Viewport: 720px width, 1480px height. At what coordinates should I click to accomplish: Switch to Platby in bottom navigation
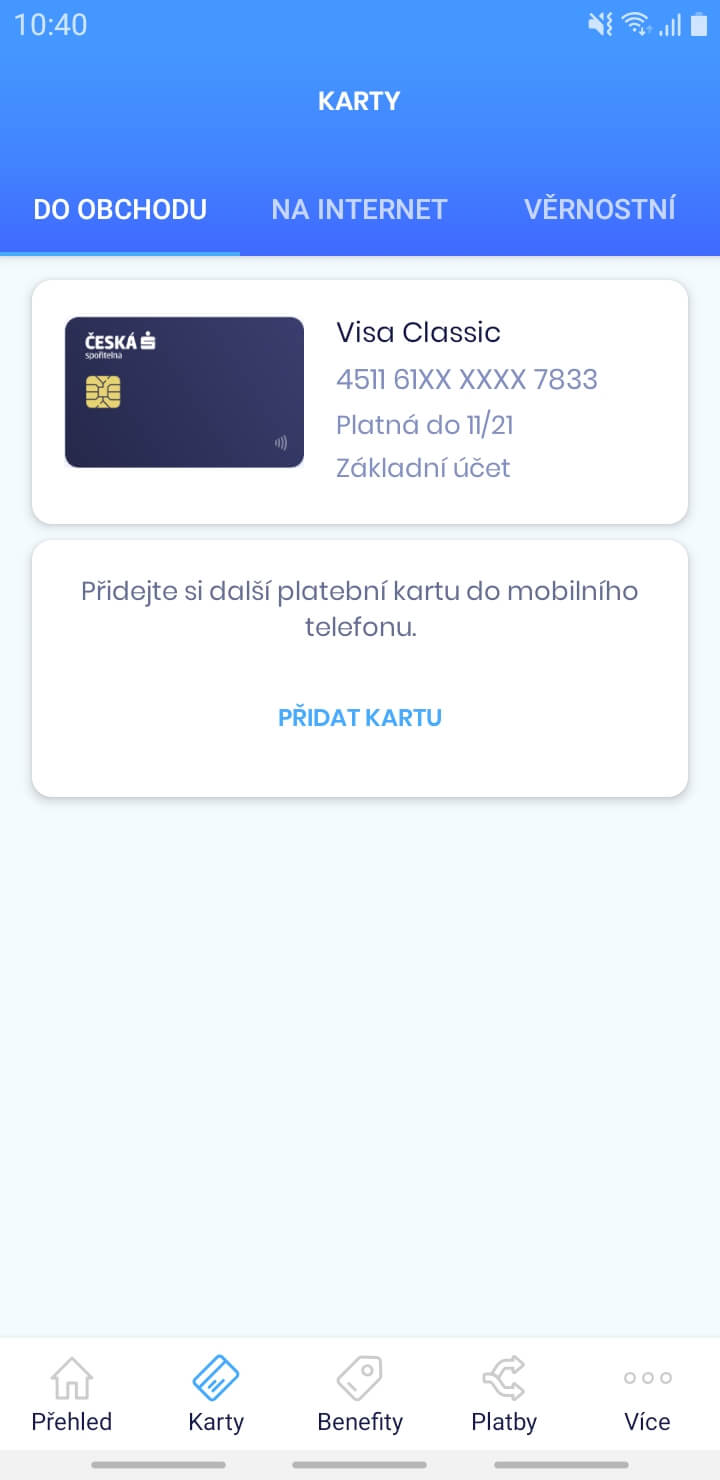point(504,1395)
